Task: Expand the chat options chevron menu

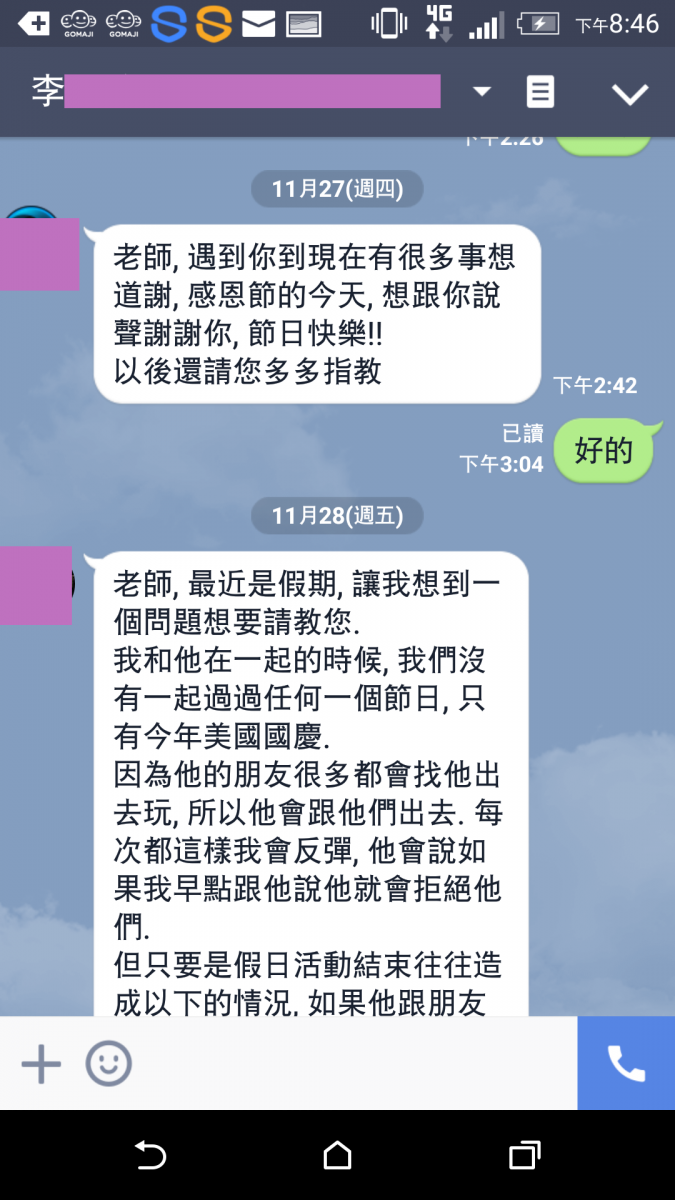Action: click(630, 94)
